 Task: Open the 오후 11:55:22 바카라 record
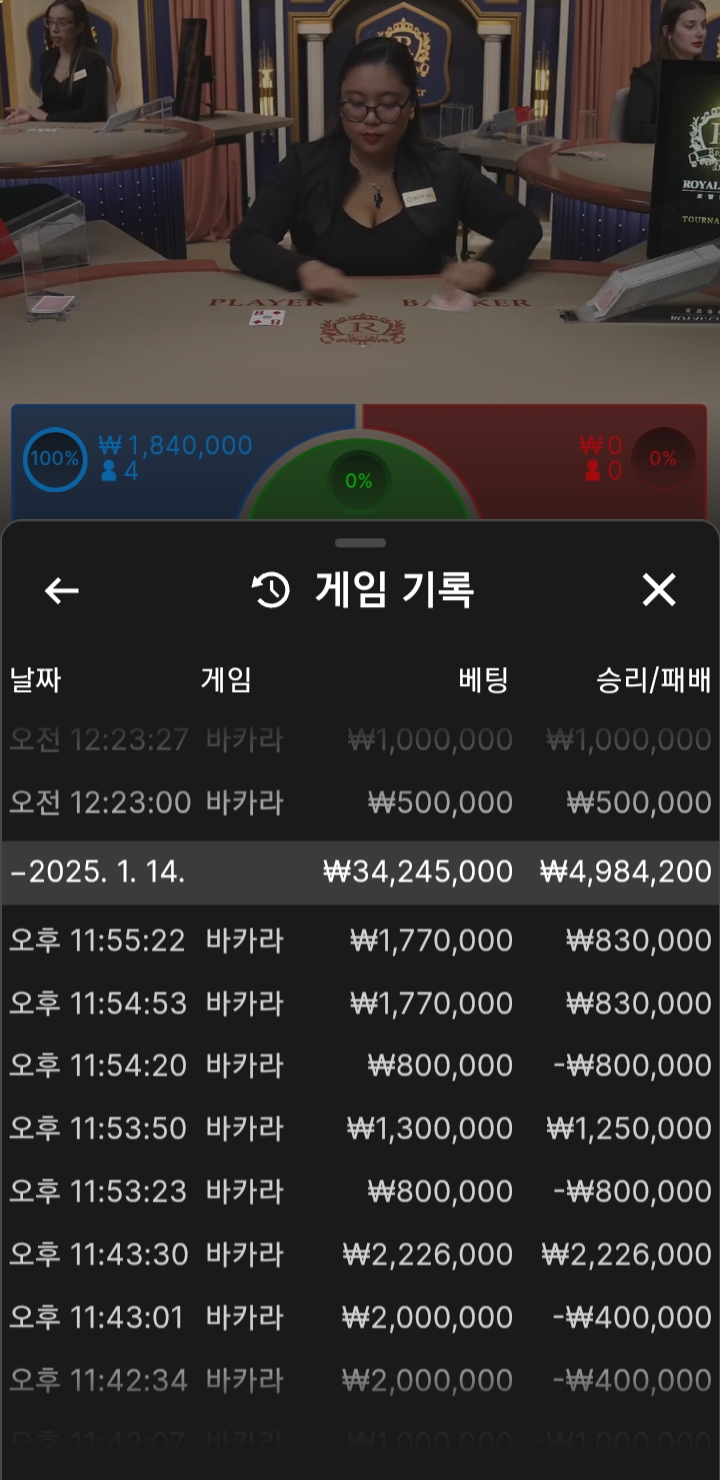click(360, 940)
